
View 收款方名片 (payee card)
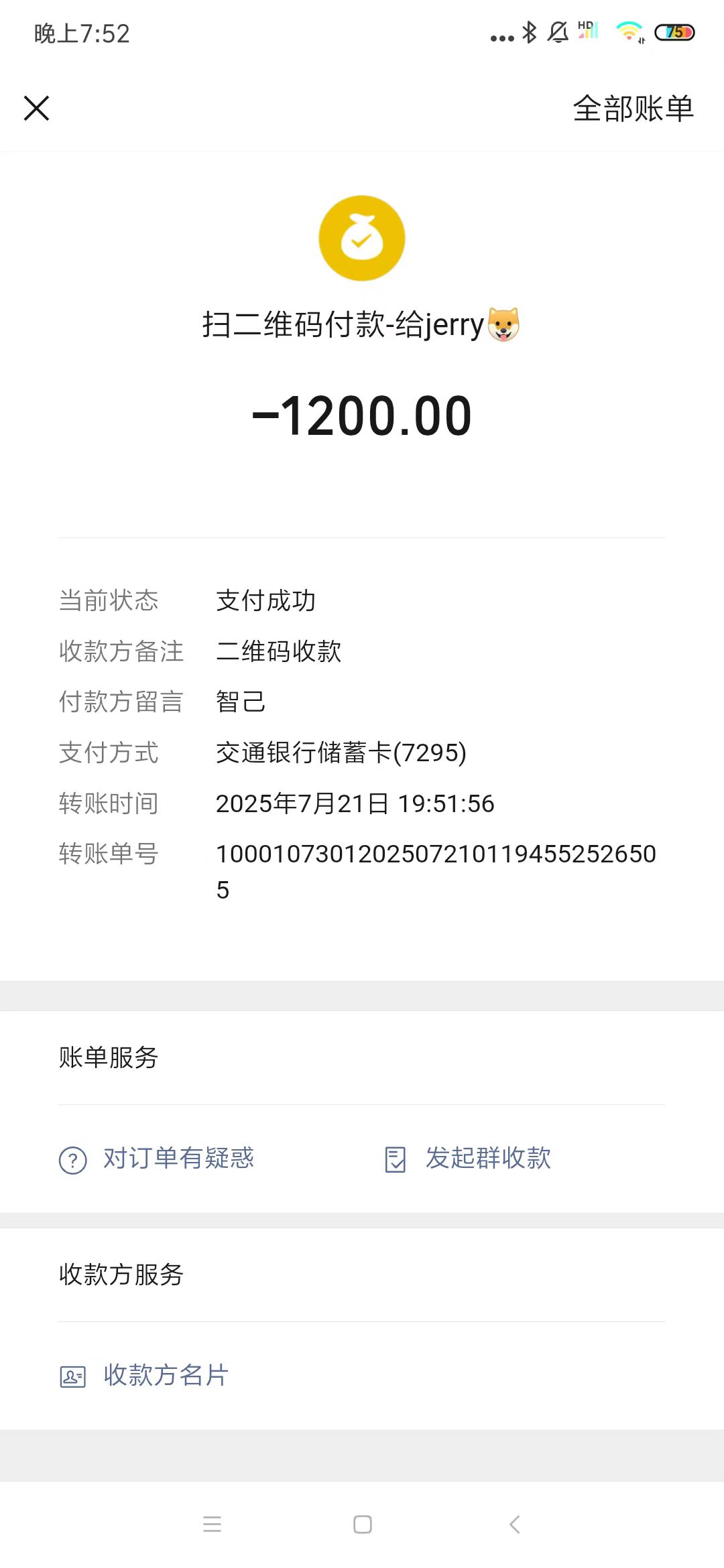tap(145, 1376)
